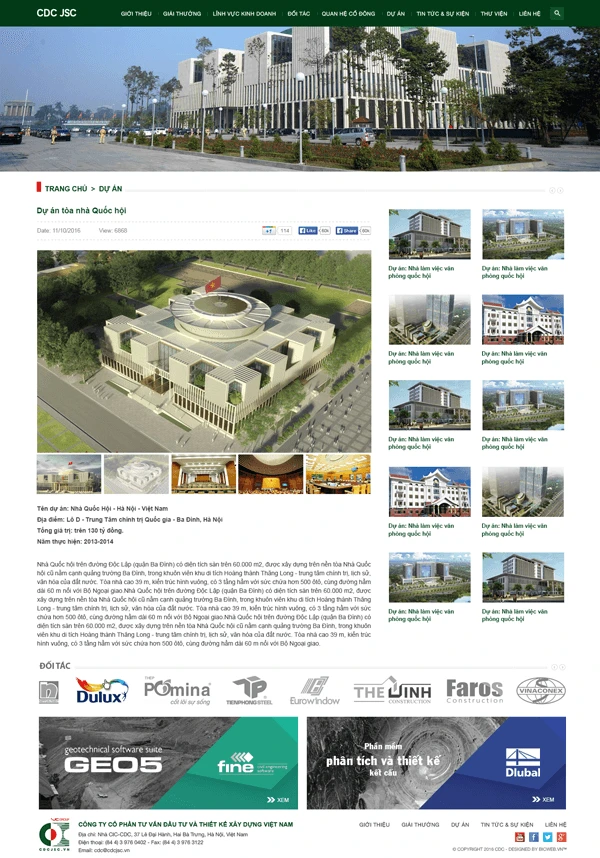Open the Eurowindow partner logo
Viewport: 600px width, 858px height.
[314, 690]
